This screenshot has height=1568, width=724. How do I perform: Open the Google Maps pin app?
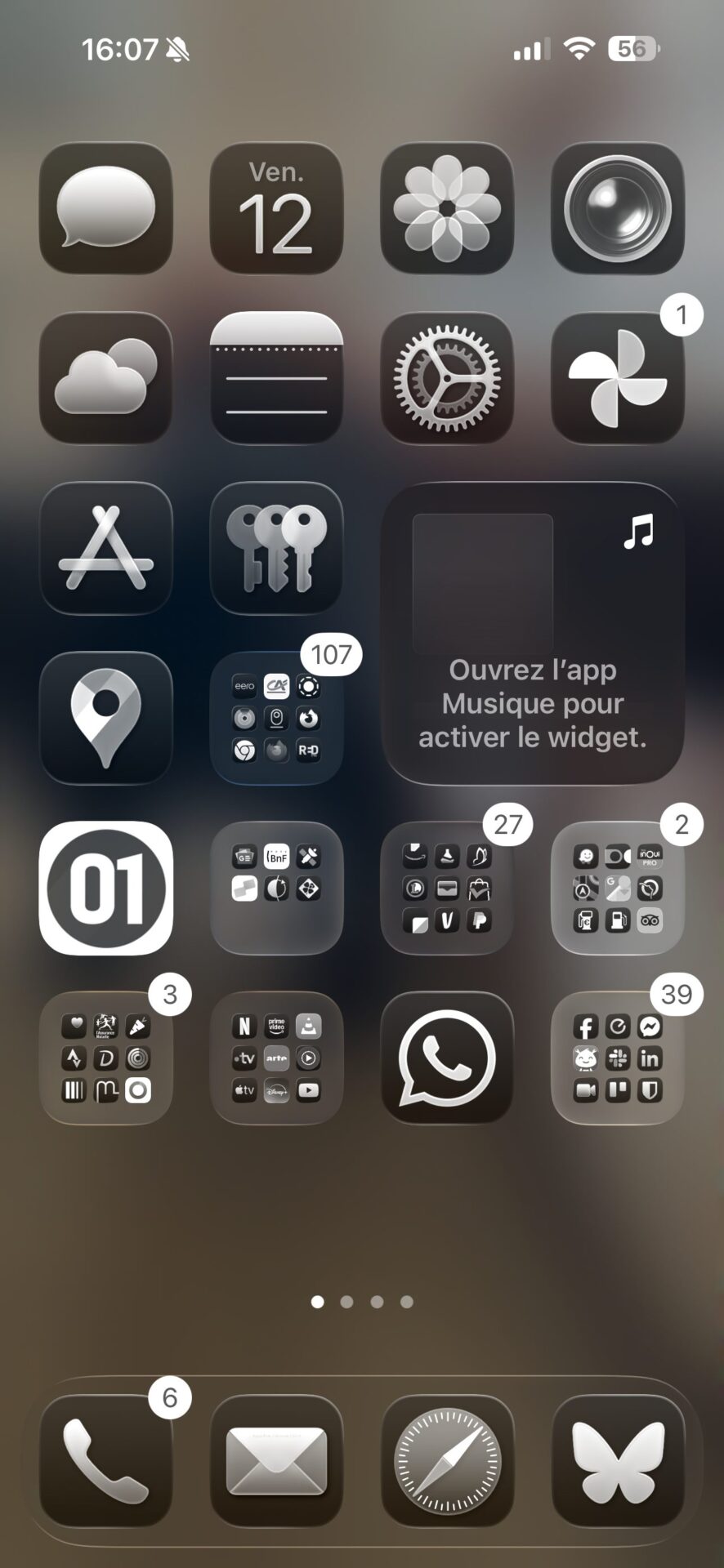[106, 718]
